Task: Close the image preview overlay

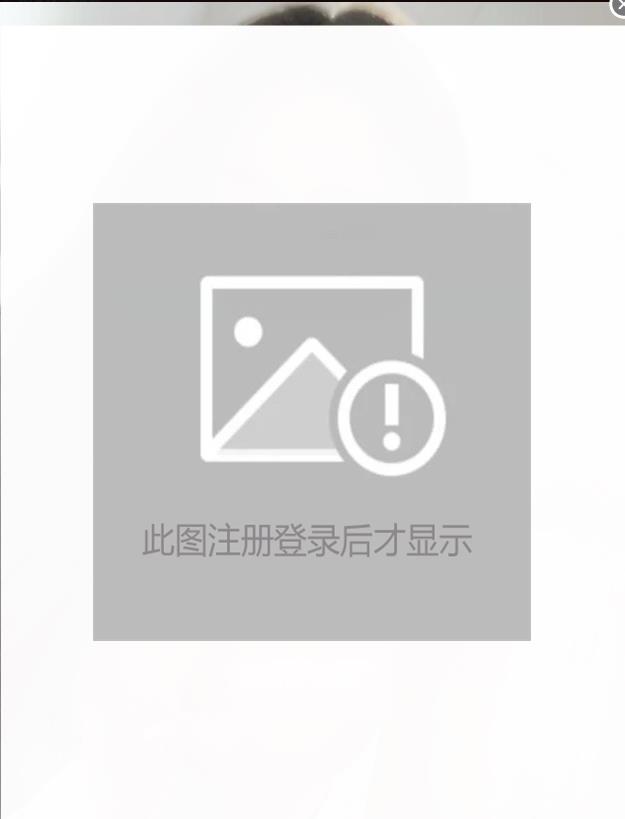Action: tap(618, 6)
